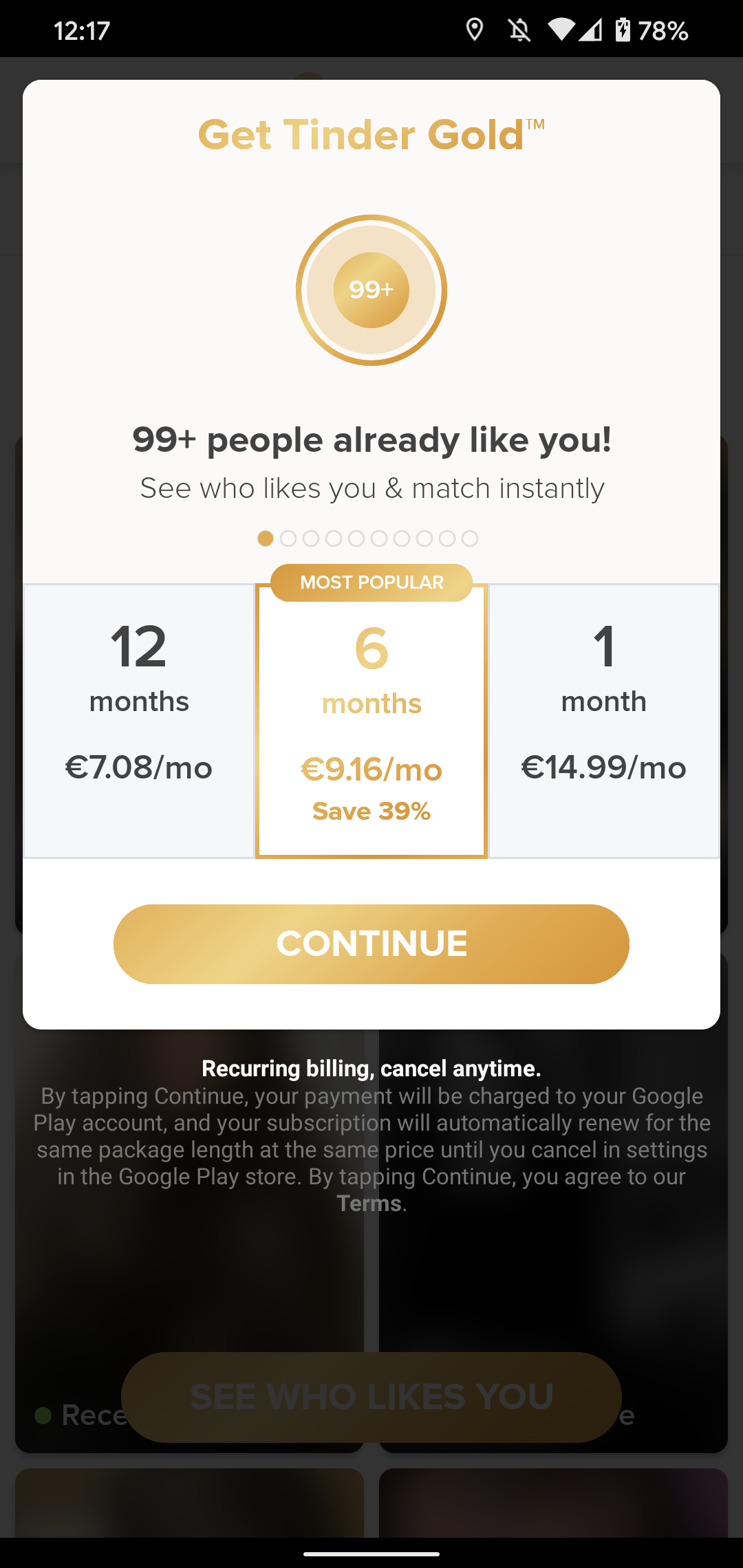
Task: Tap the first filled carousel dot
Action: (266, 538)
